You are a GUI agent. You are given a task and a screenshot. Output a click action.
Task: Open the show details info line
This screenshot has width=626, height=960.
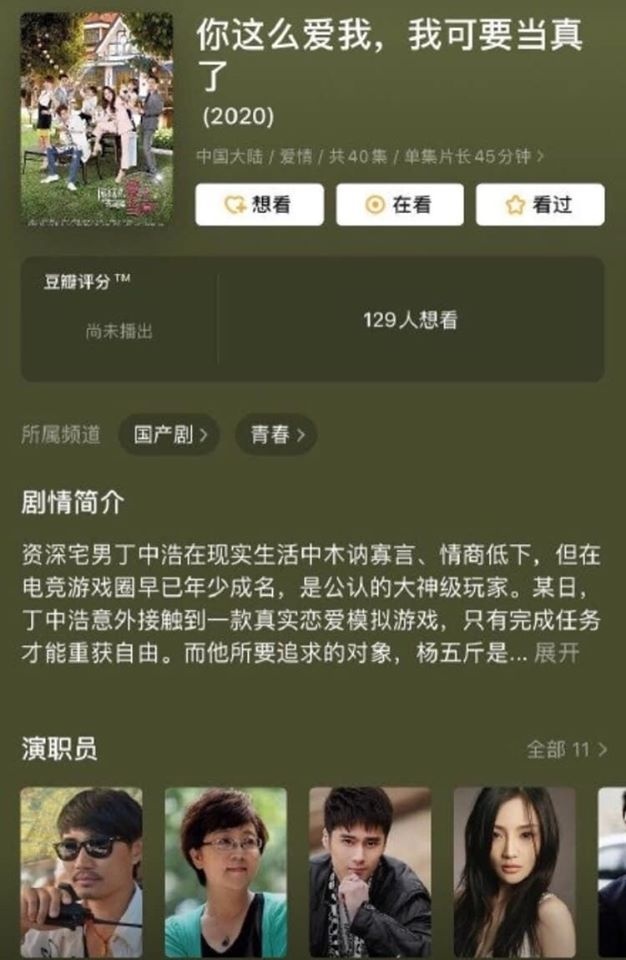coord(370,157)
